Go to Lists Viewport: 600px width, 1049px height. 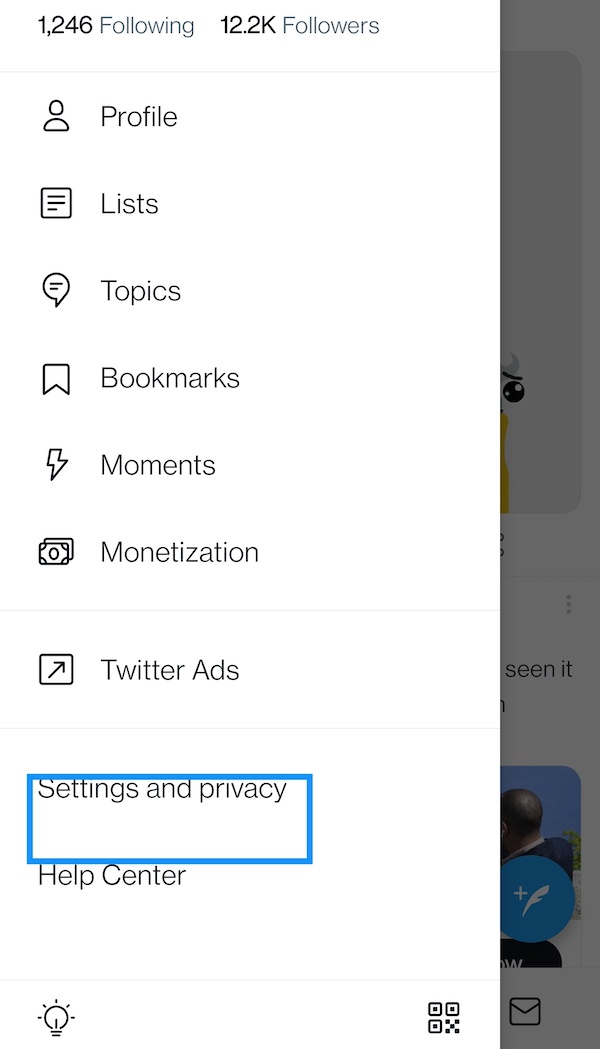[129, 204]
